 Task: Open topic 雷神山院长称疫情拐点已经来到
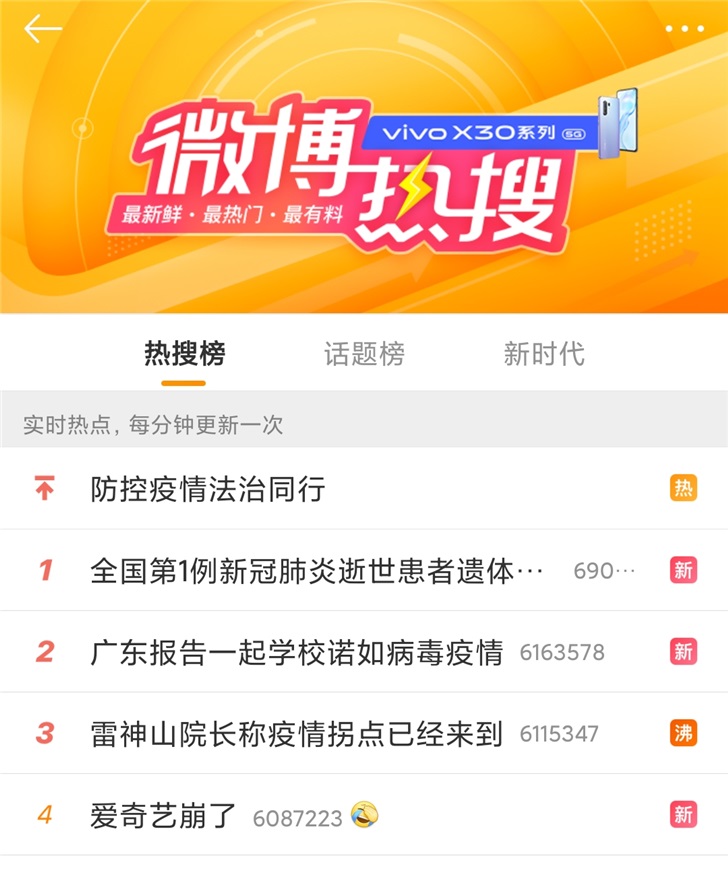296,734
